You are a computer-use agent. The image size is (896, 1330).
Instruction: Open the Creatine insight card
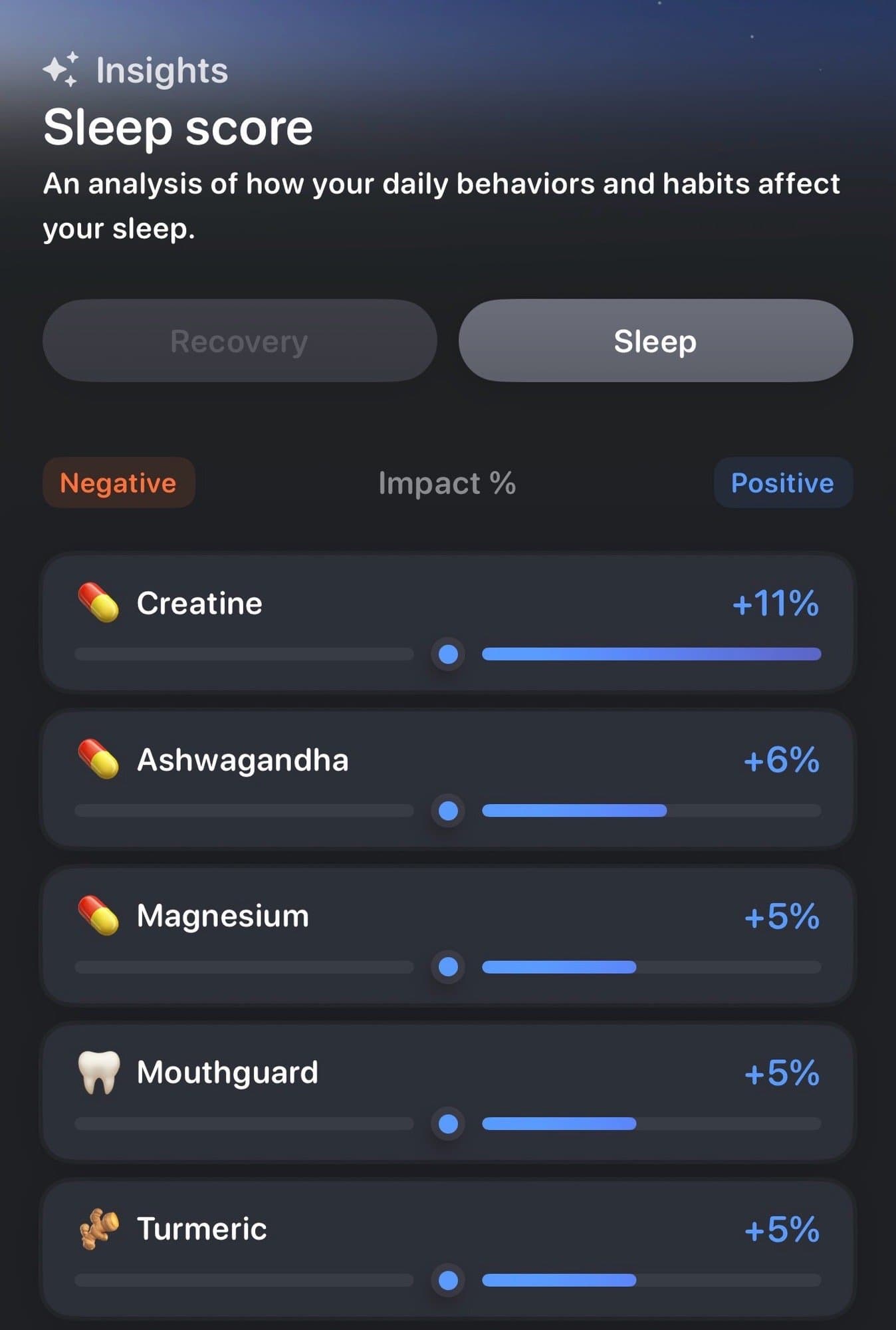[447, 623]
